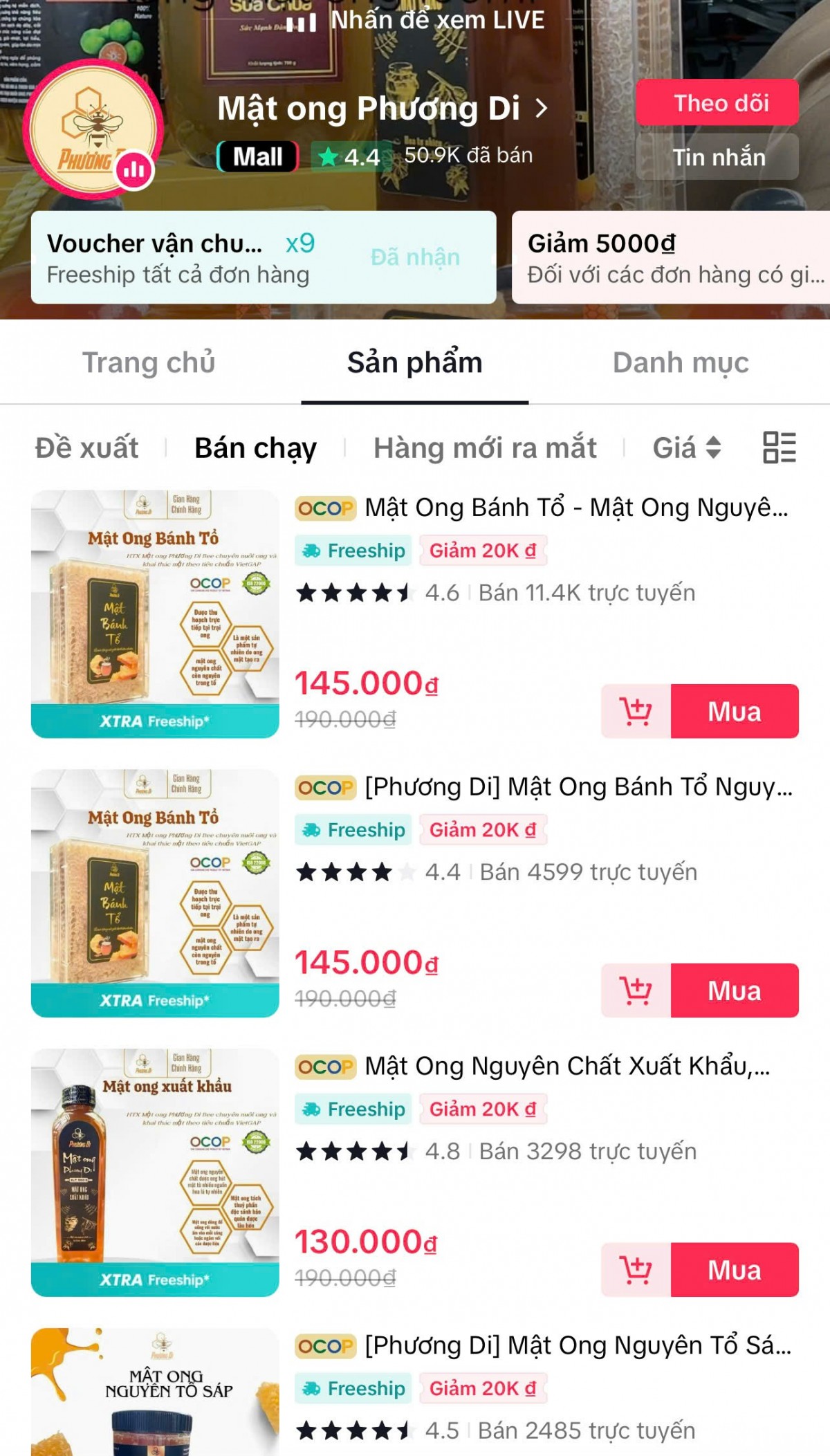This screenshot has width=830, height=1456.
Task: Sort products by Đề xuất
Action: [x=86, y=448]
